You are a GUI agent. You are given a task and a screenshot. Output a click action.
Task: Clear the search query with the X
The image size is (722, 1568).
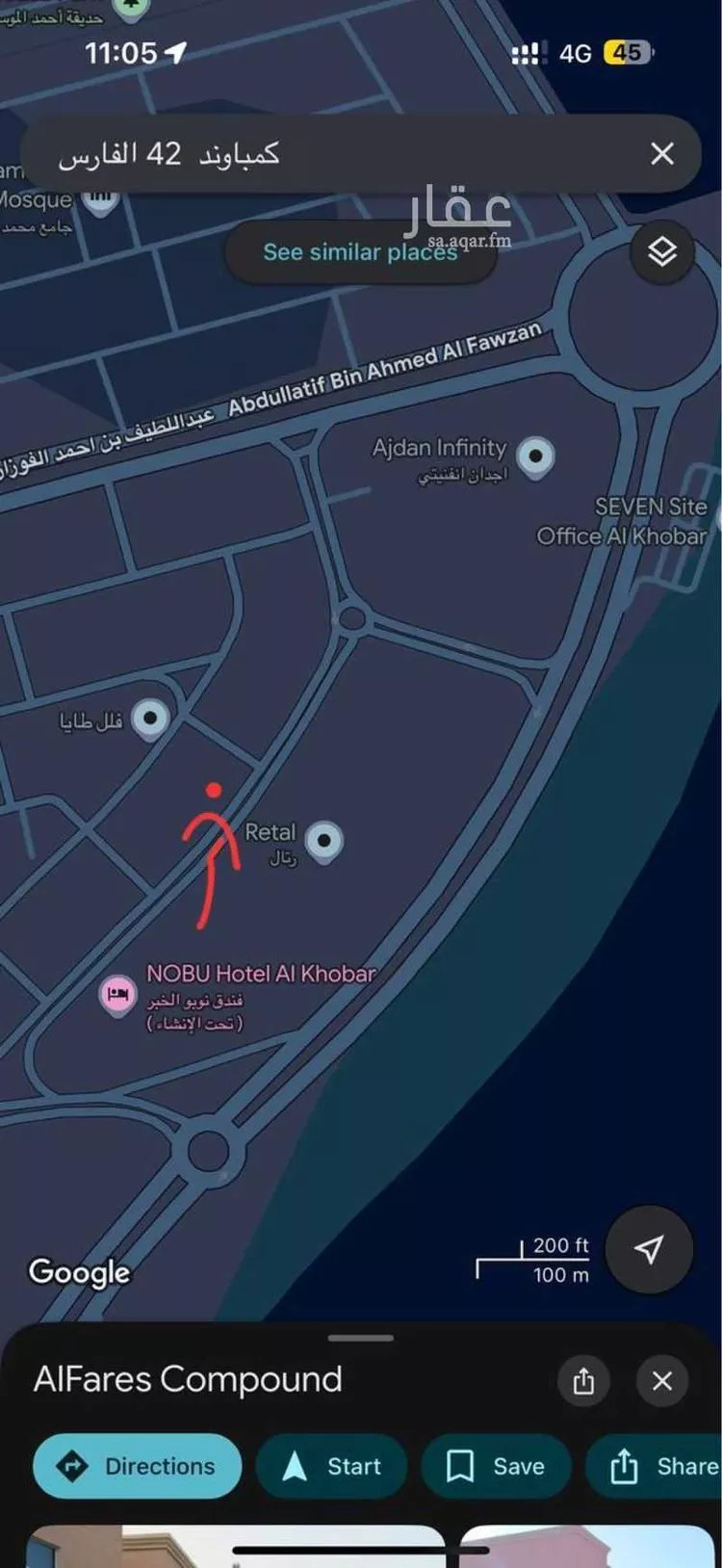pyautogui.click(x=661, y=154)
